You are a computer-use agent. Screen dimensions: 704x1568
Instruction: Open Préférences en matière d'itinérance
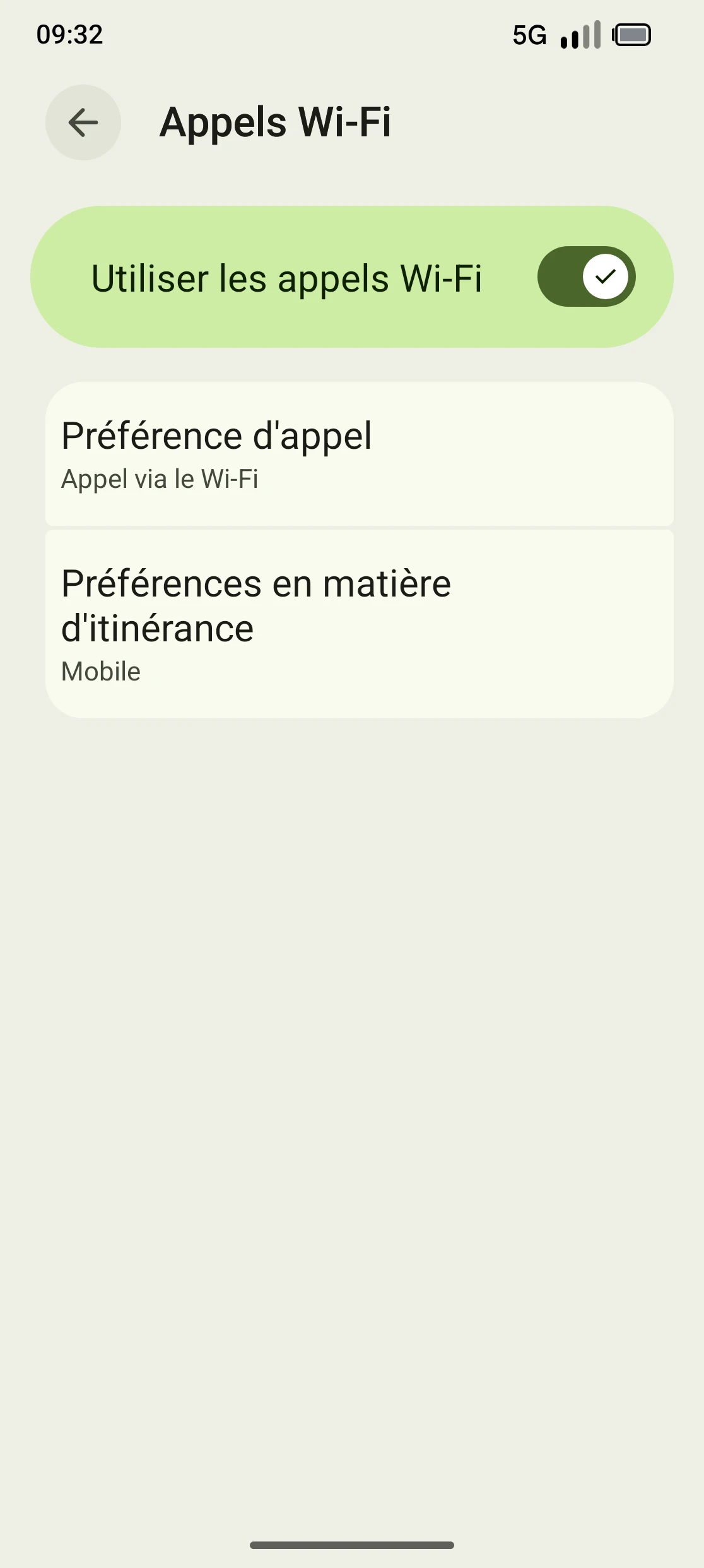tap(359, 624)
